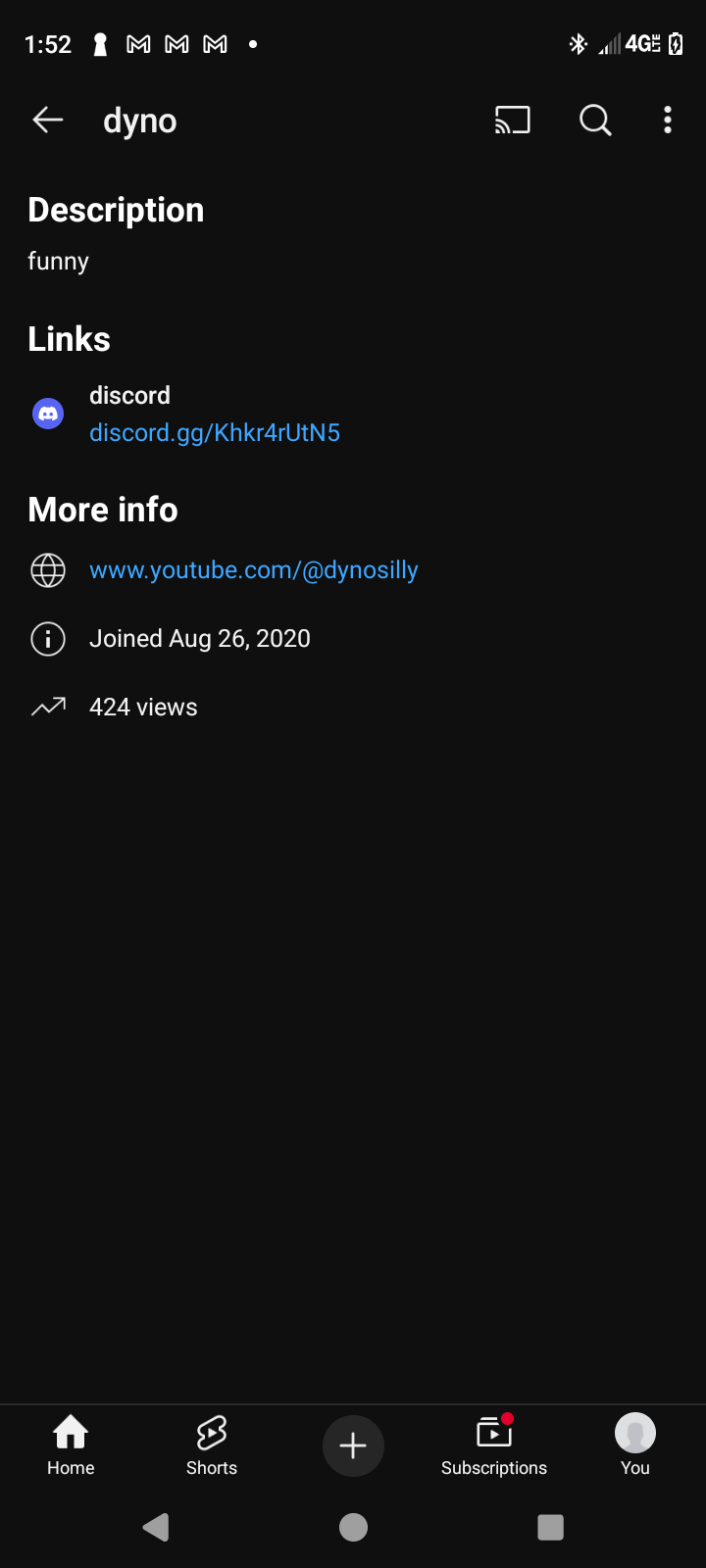This screenshot has height=1568, width=706.
Task: Open the www.youtube.com/@dynosilly channel link
Action: click(x=254, y=569)
